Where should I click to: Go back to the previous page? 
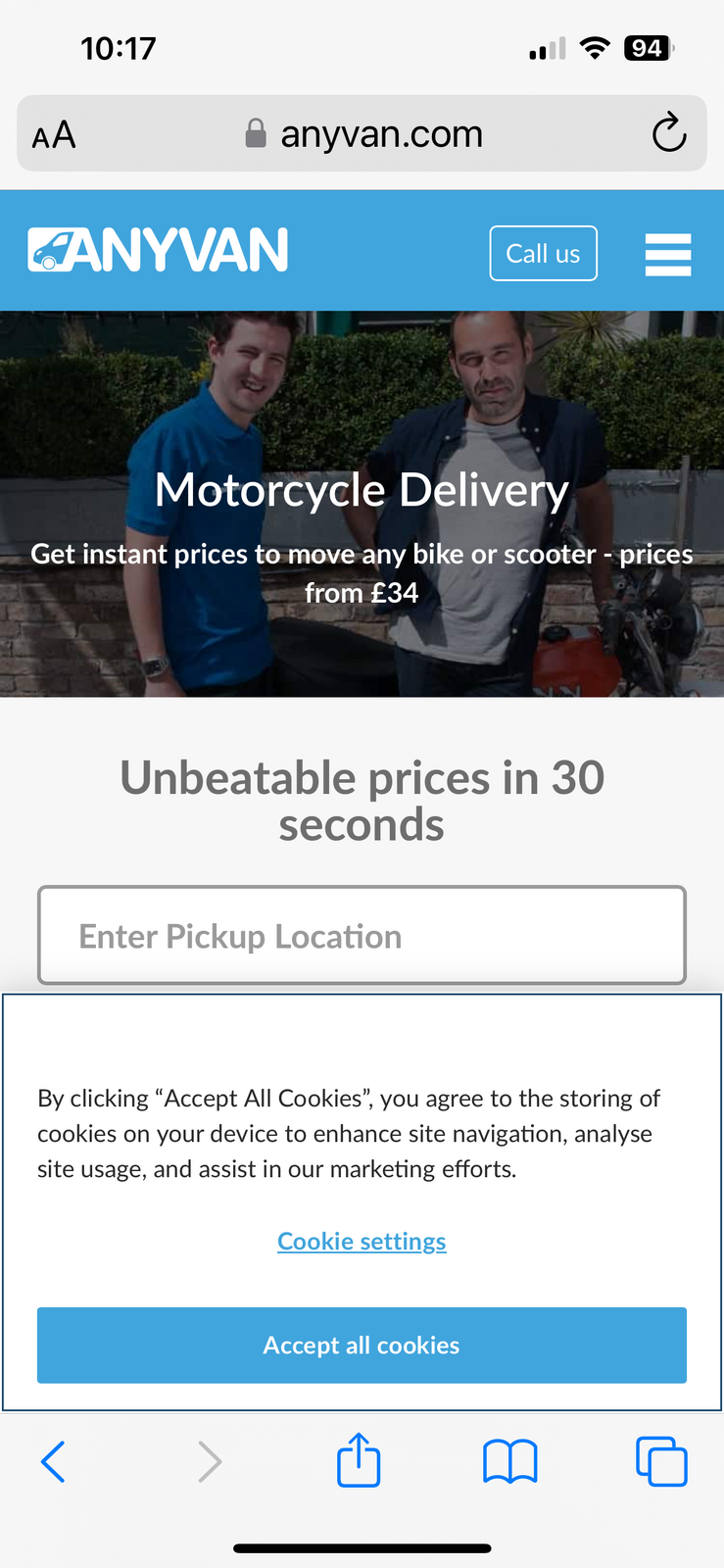click(x=53, y=1461)
